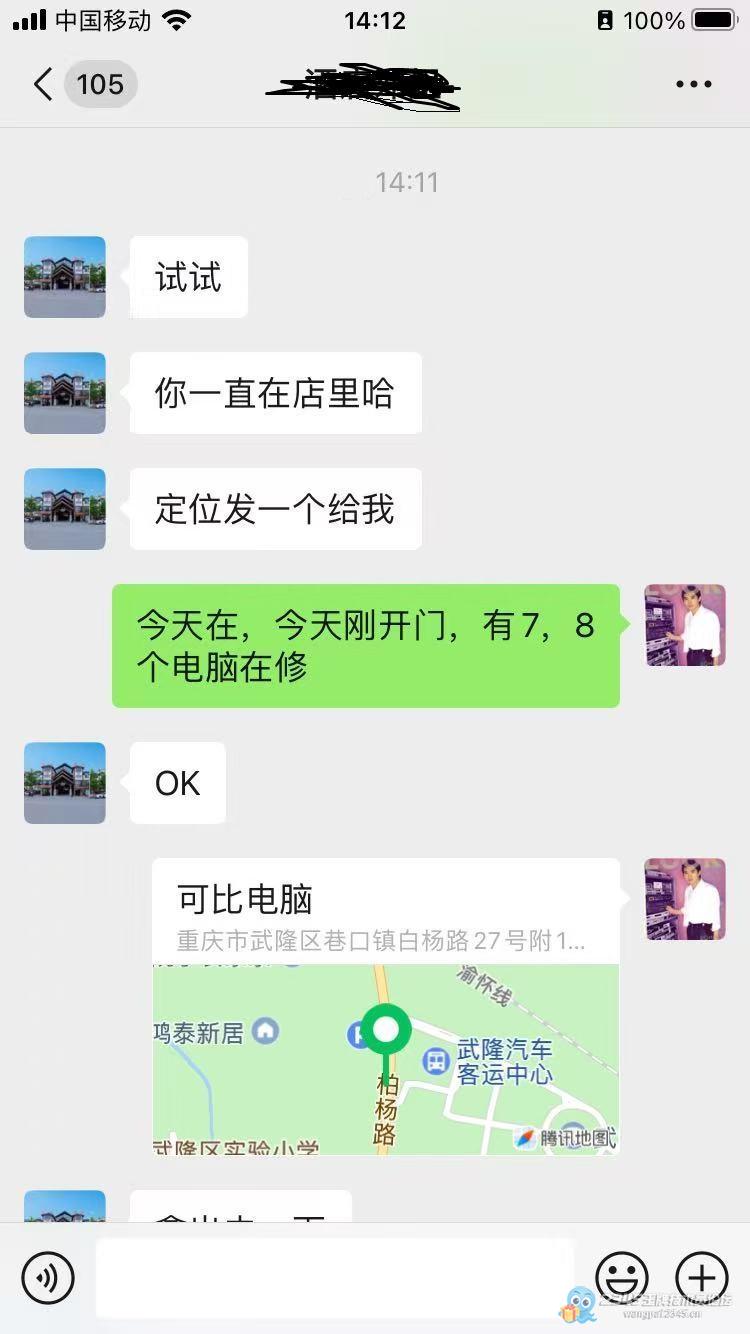Tap the message text field
The width and height of the screenshot is (750, 1334).
(335, 1277)
